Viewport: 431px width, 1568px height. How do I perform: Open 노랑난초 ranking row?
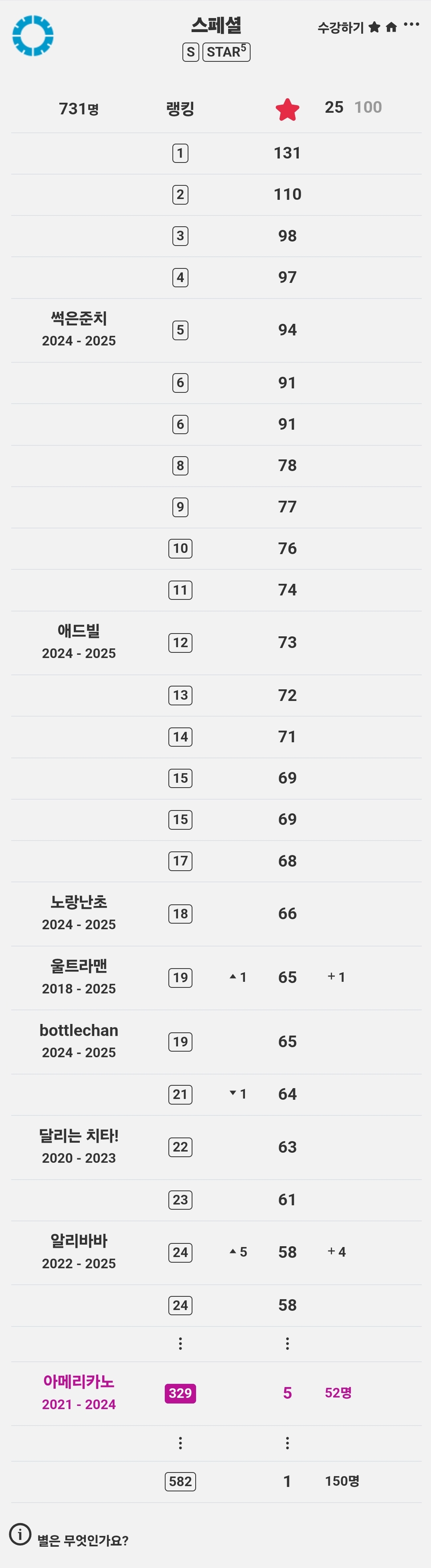click(216, 914)
